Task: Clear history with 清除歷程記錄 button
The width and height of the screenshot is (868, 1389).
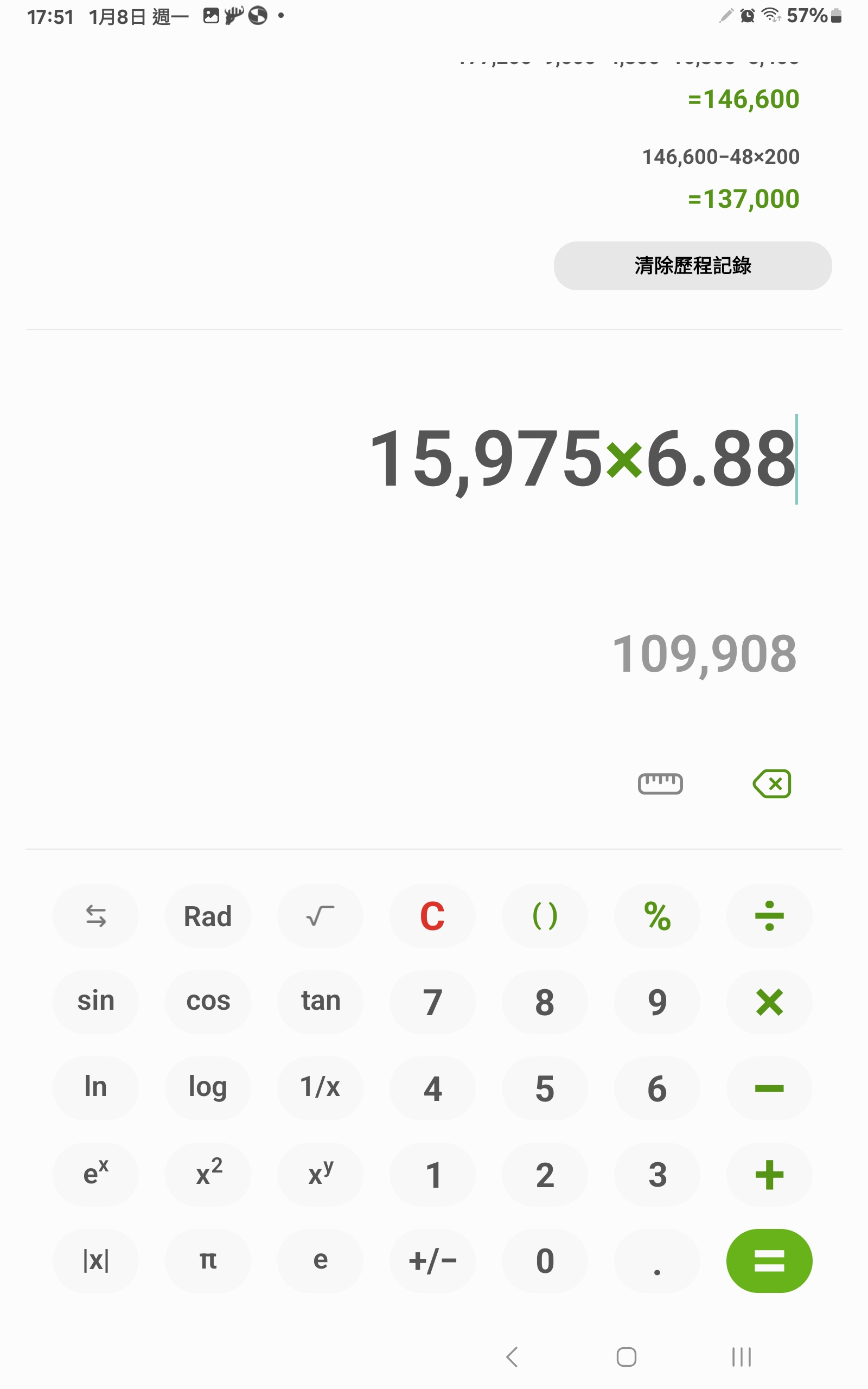Action: (692, 266)
